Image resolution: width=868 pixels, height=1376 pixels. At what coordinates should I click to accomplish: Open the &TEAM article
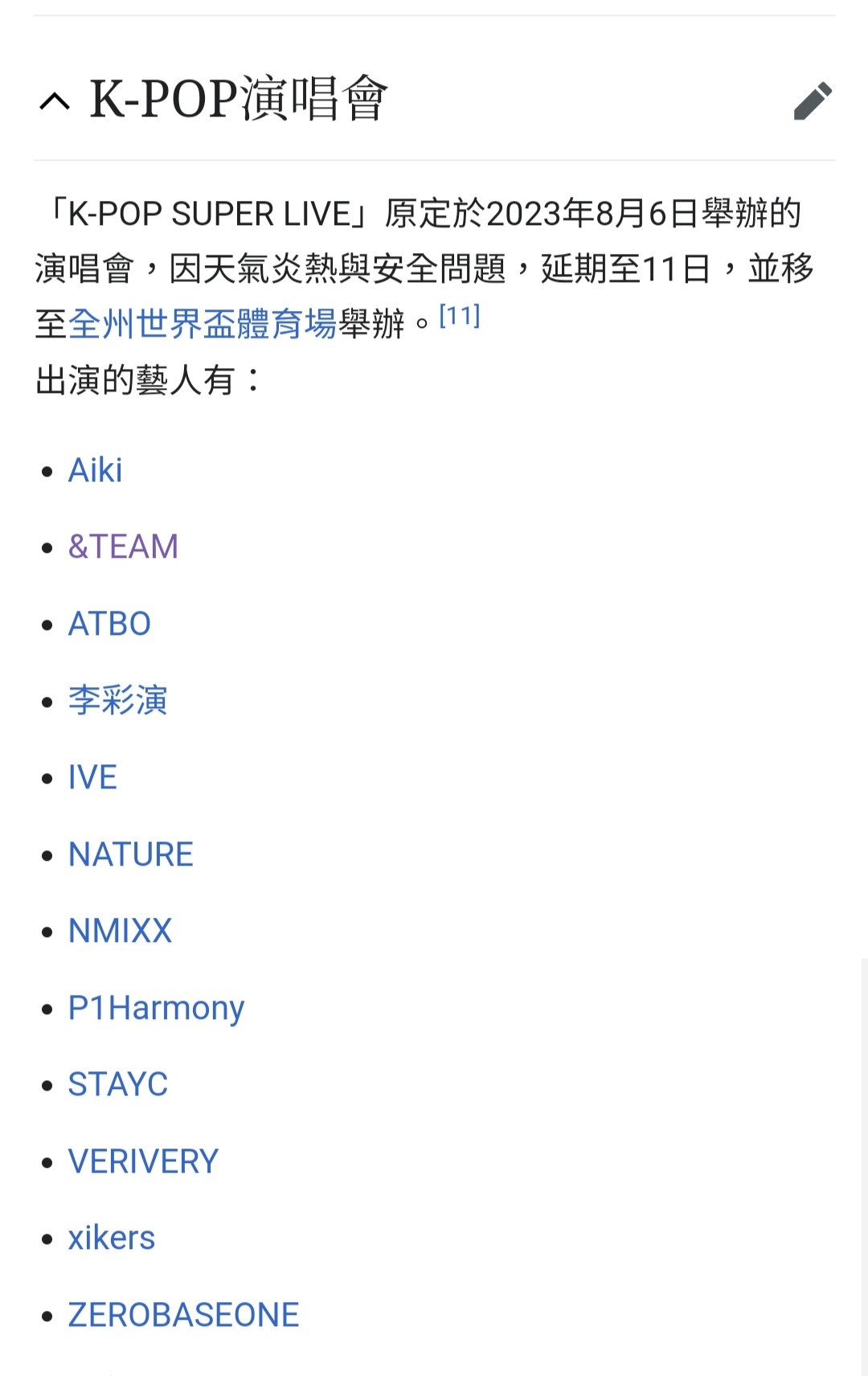tap(123, 547)
